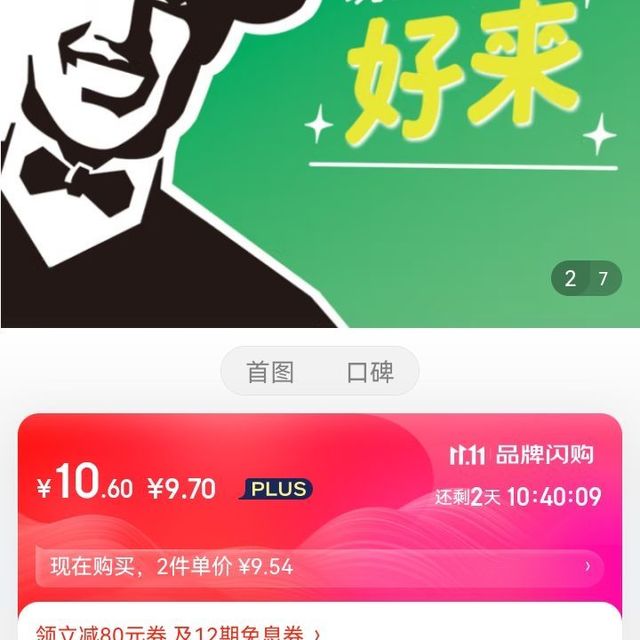Switch to the 首图 tab
The height and width of the screenshot is (640, 640).
[x=271, y=372]
